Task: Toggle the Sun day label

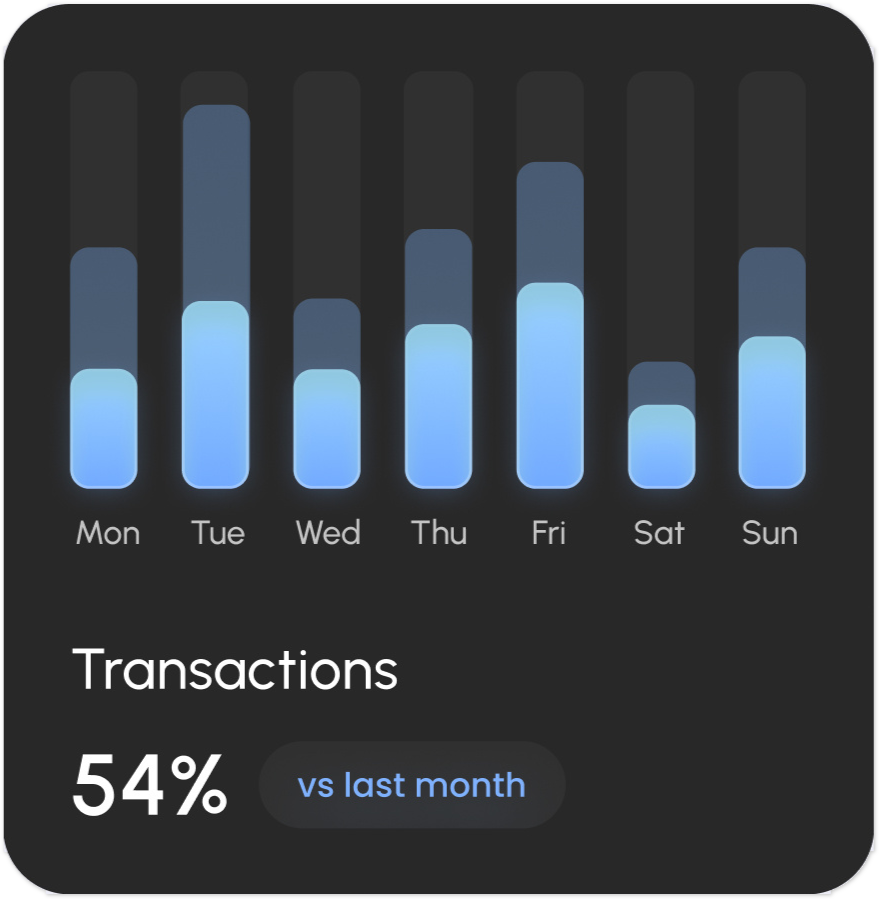Action: tap(770, 532)
